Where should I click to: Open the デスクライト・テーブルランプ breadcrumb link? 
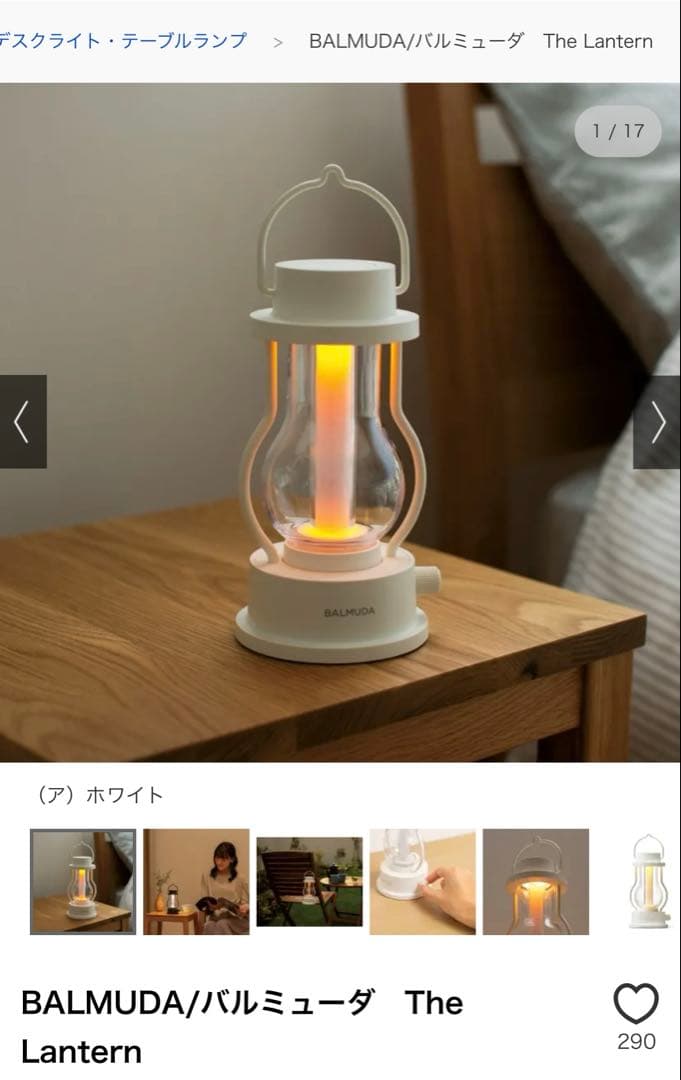(x=122, y=41)
